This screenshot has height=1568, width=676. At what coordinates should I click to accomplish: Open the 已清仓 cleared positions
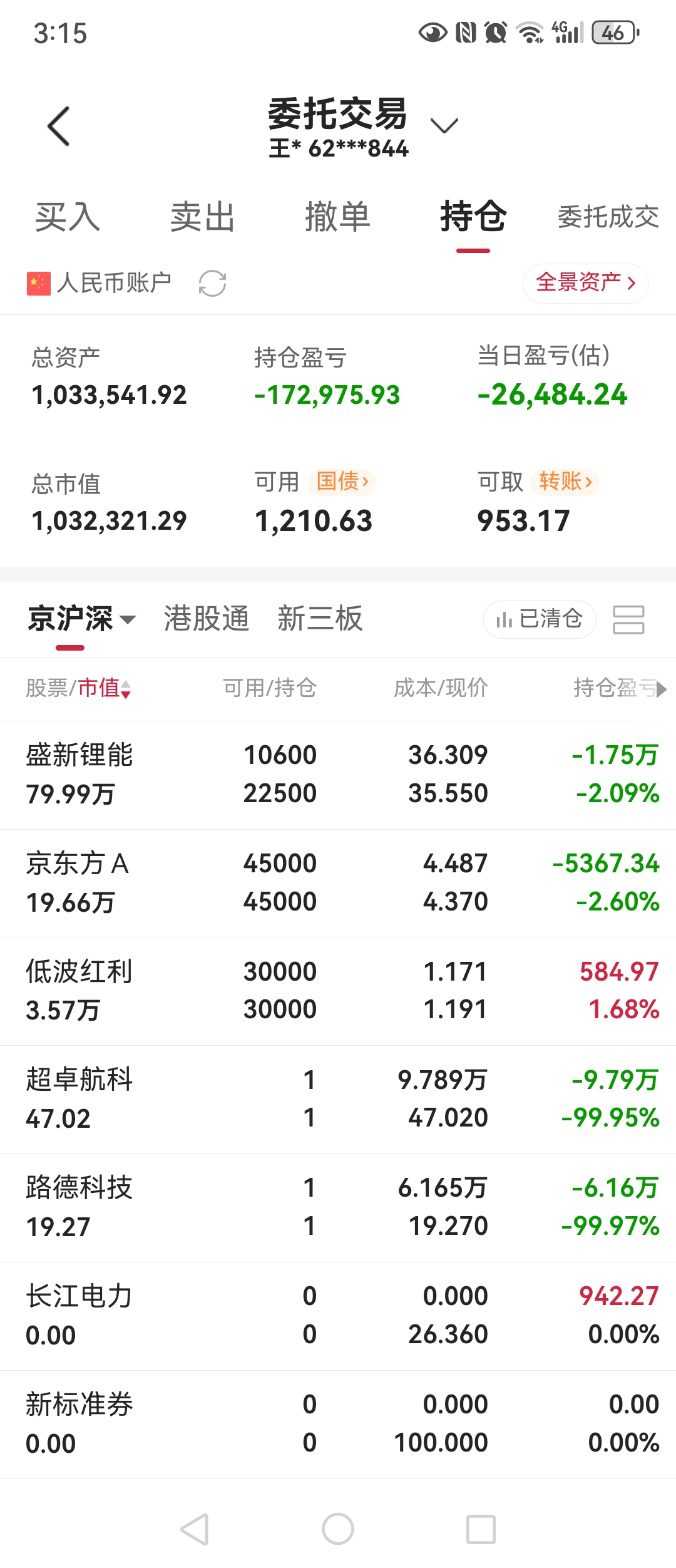[539, 619]
